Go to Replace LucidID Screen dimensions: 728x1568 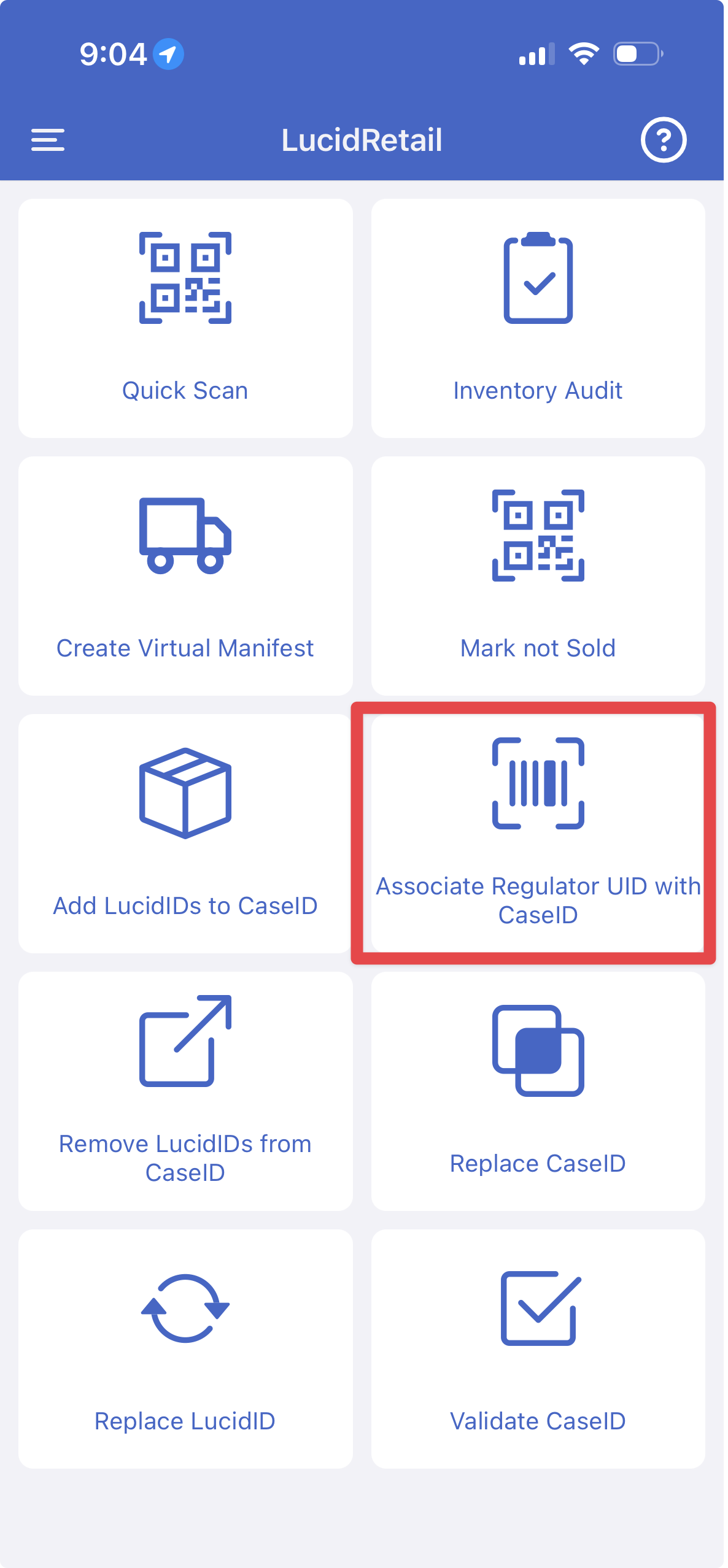point(185,1348)
